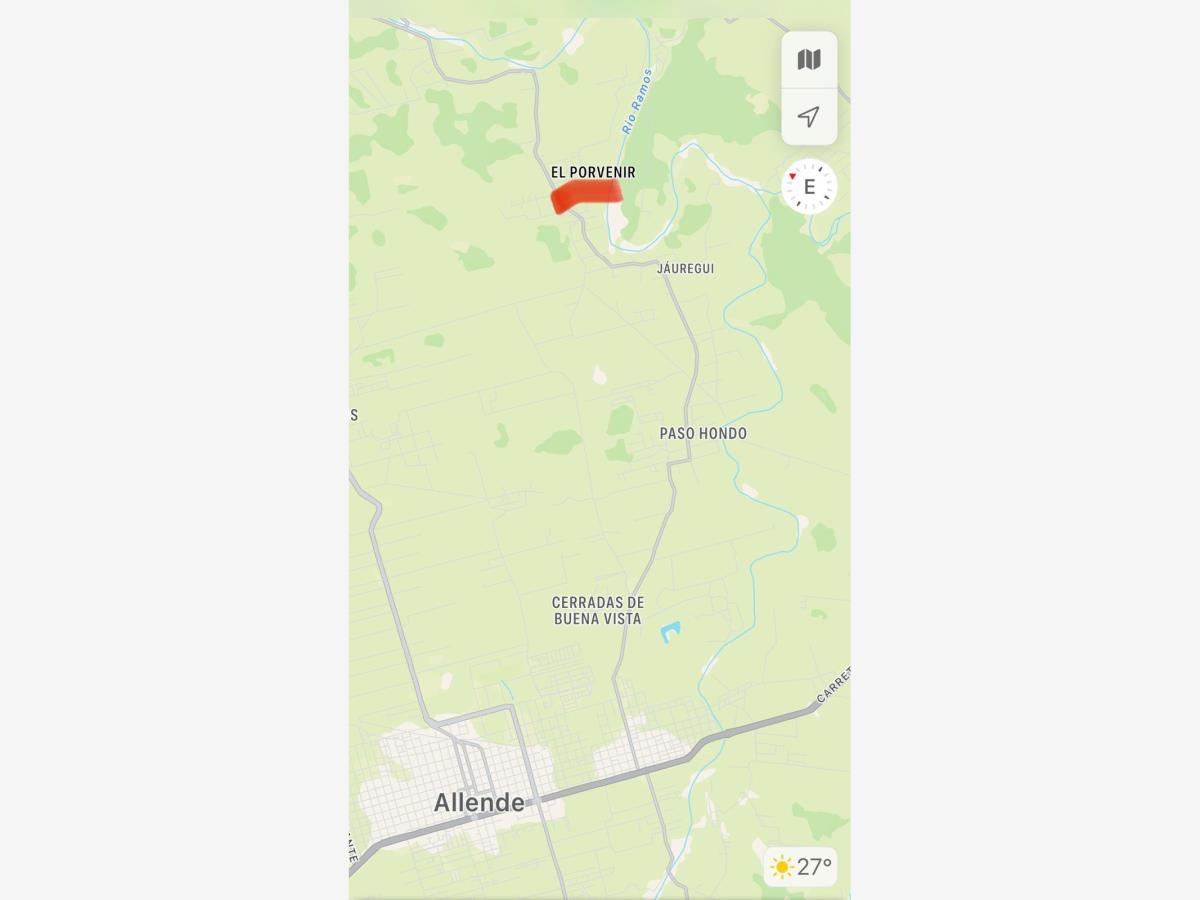Open the 27° weather badge
Screen dimensions: 1200x900
point(801,867)
